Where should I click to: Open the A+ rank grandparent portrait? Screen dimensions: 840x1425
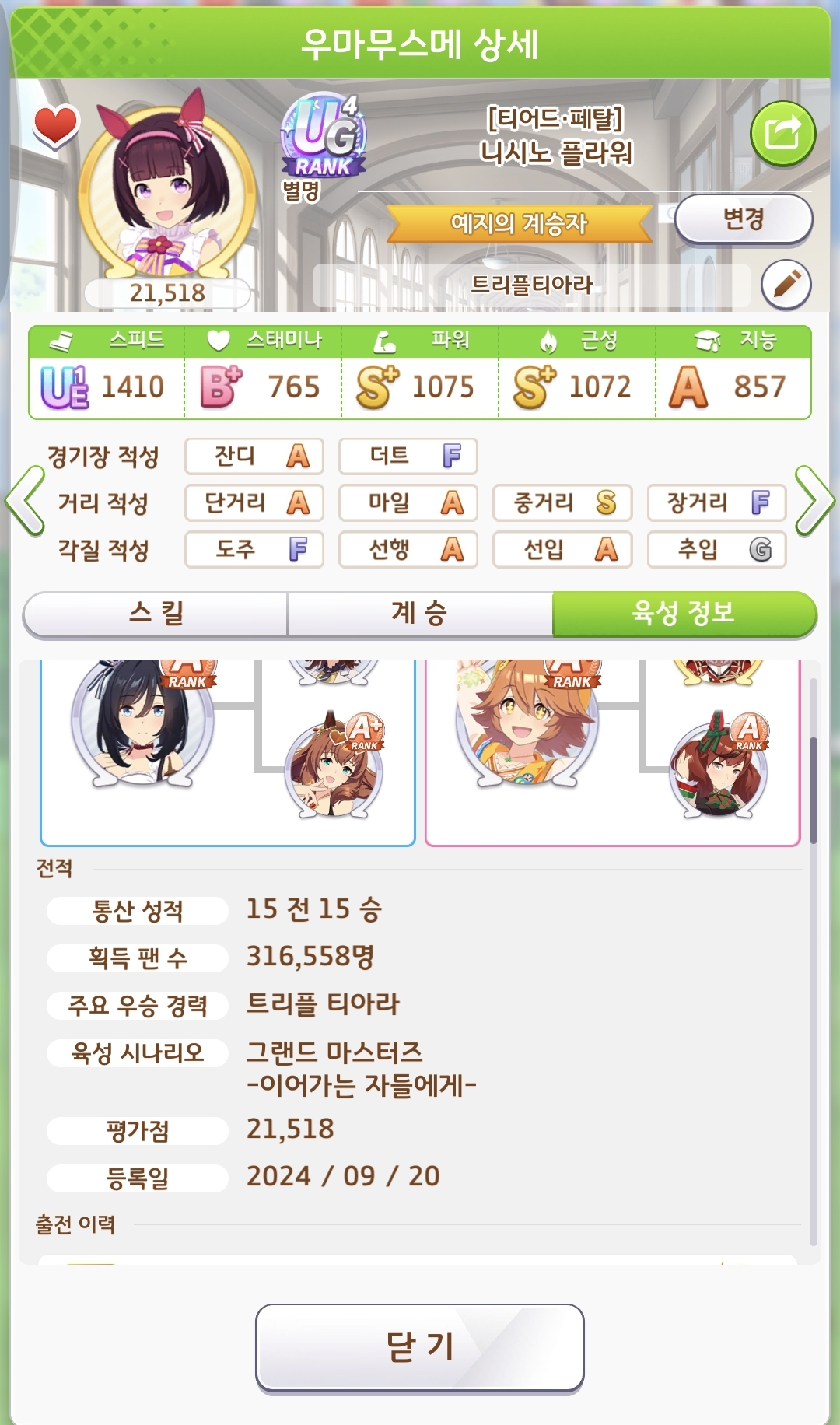334,766
